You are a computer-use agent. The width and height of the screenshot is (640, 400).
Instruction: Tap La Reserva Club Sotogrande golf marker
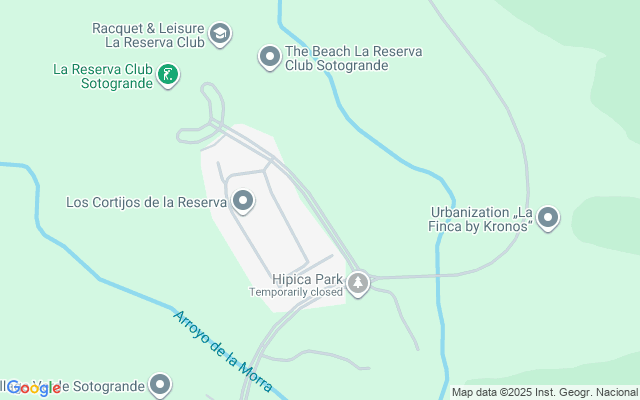click(168, 74)
